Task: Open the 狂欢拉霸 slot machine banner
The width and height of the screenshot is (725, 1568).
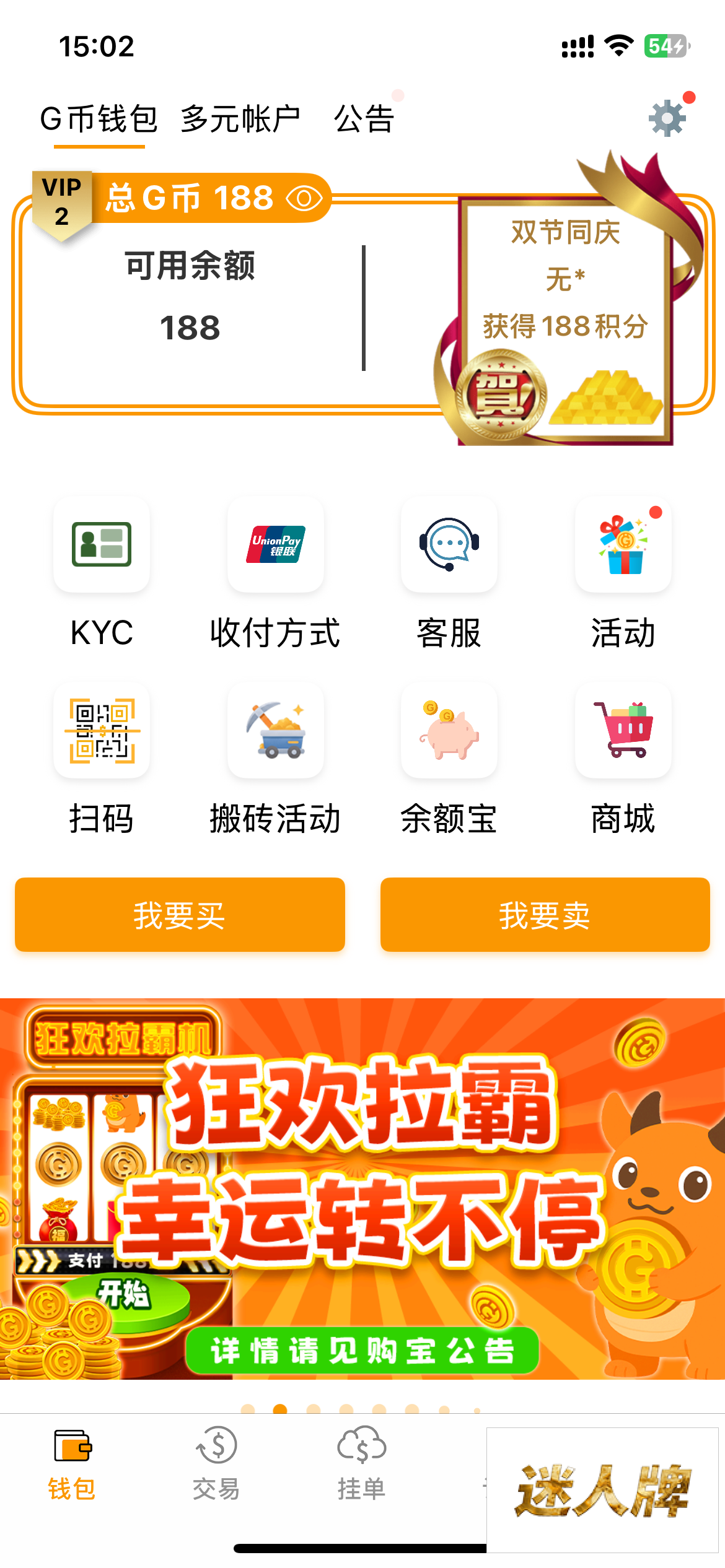Action: tap(362, 1188)
